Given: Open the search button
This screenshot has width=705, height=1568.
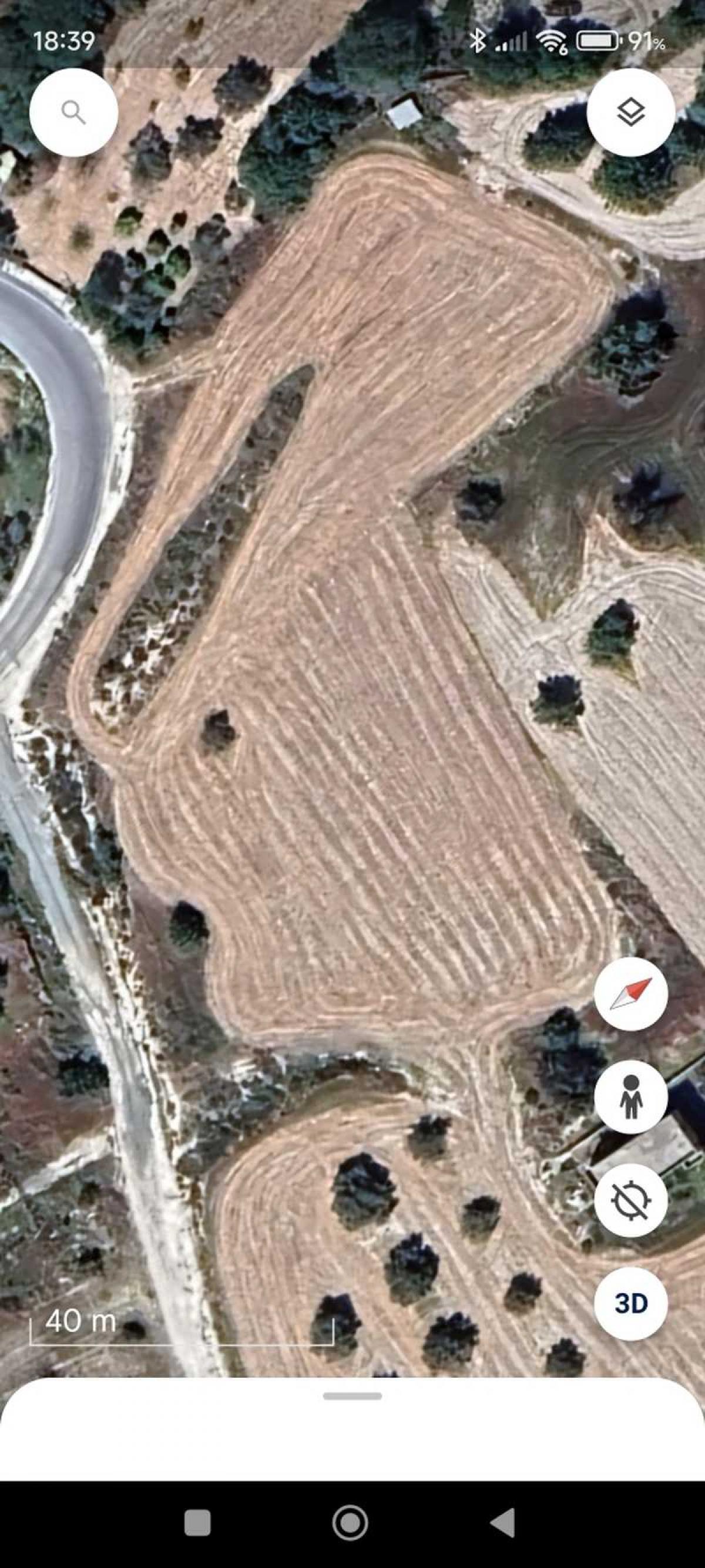Looking at the screenshot, I should [x=73, y=113].
